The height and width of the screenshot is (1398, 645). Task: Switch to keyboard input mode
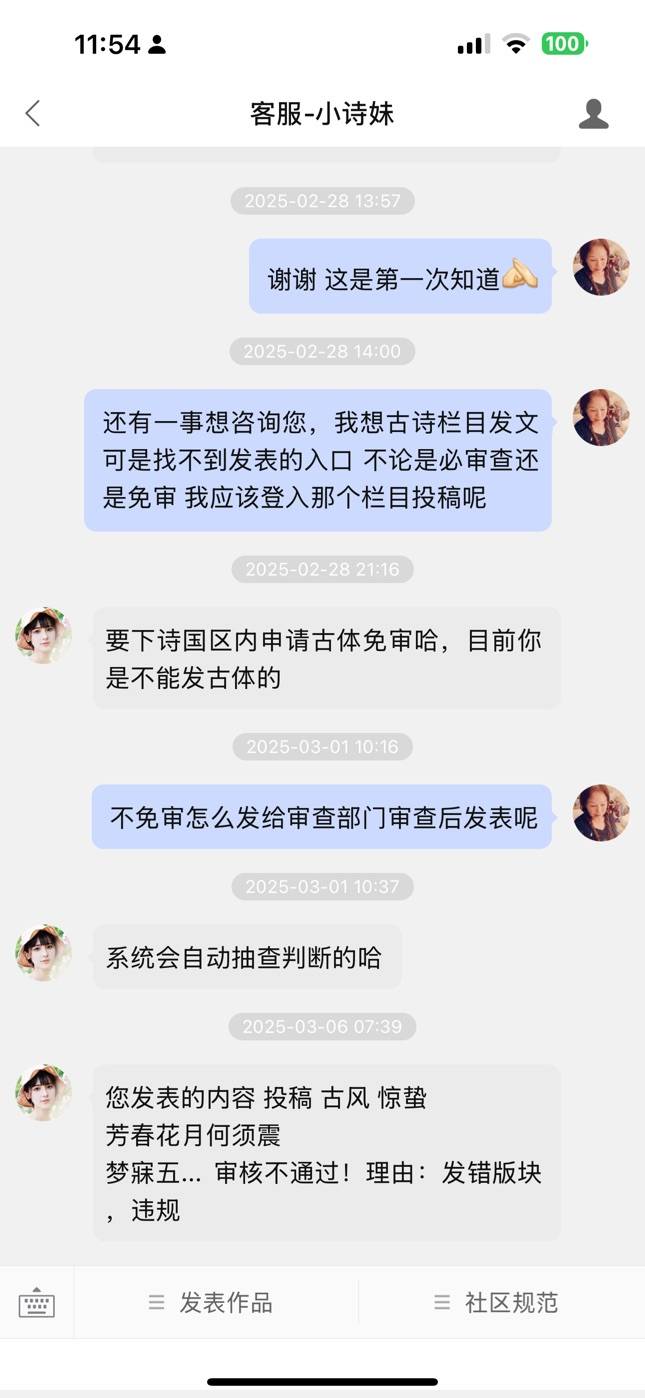[x=37, y=1302]
